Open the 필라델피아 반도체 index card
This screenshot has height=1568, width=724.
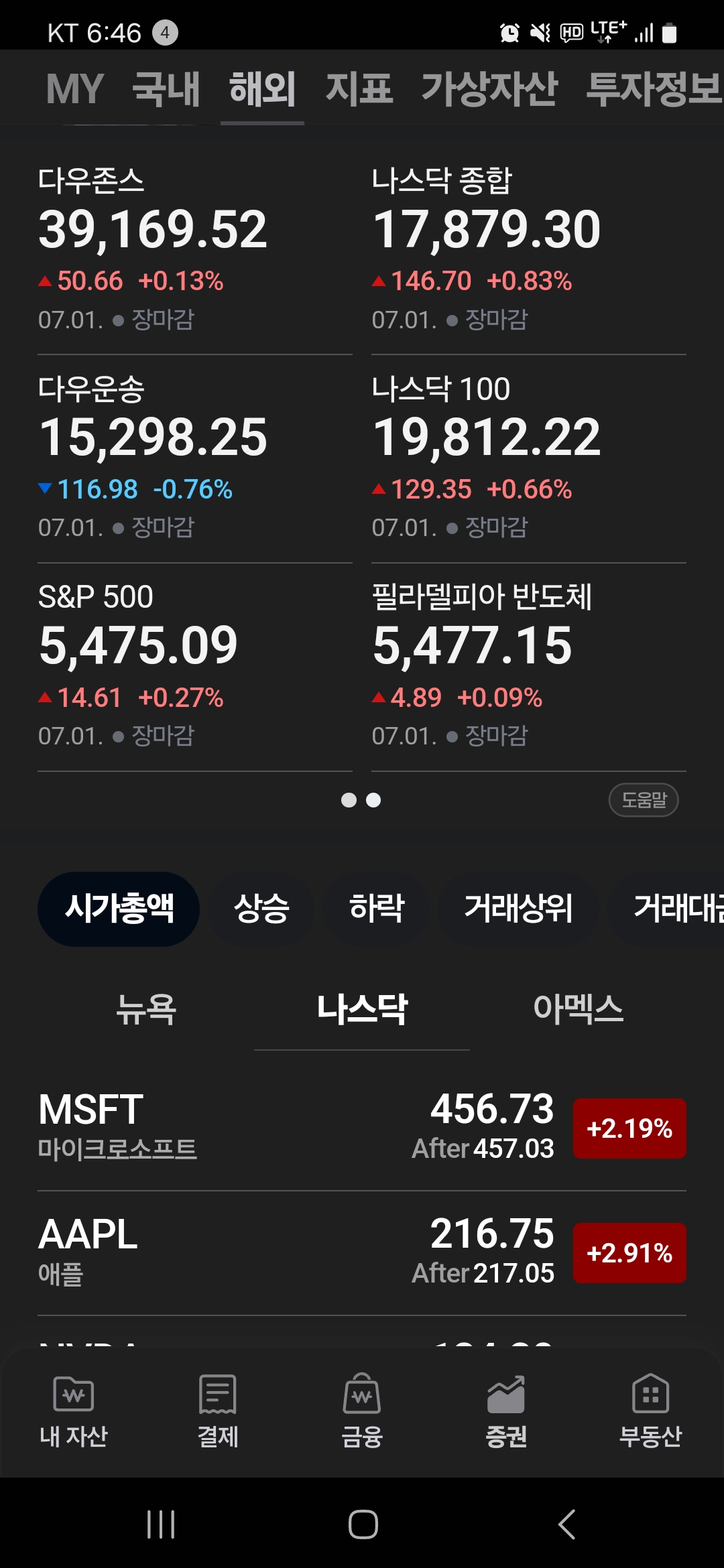click(529, 667)
